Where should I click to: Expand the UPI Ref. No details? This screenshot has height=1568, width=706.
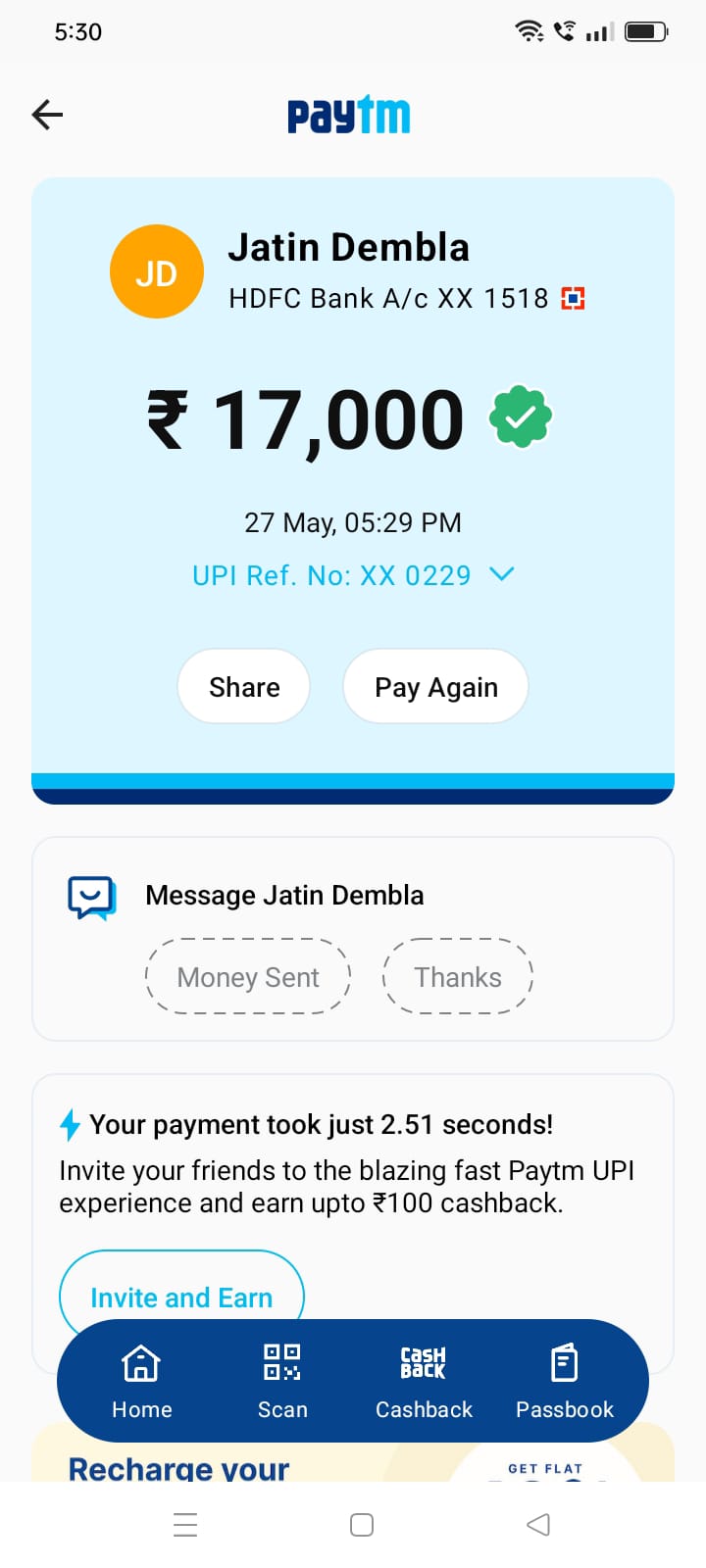(501, 574)
